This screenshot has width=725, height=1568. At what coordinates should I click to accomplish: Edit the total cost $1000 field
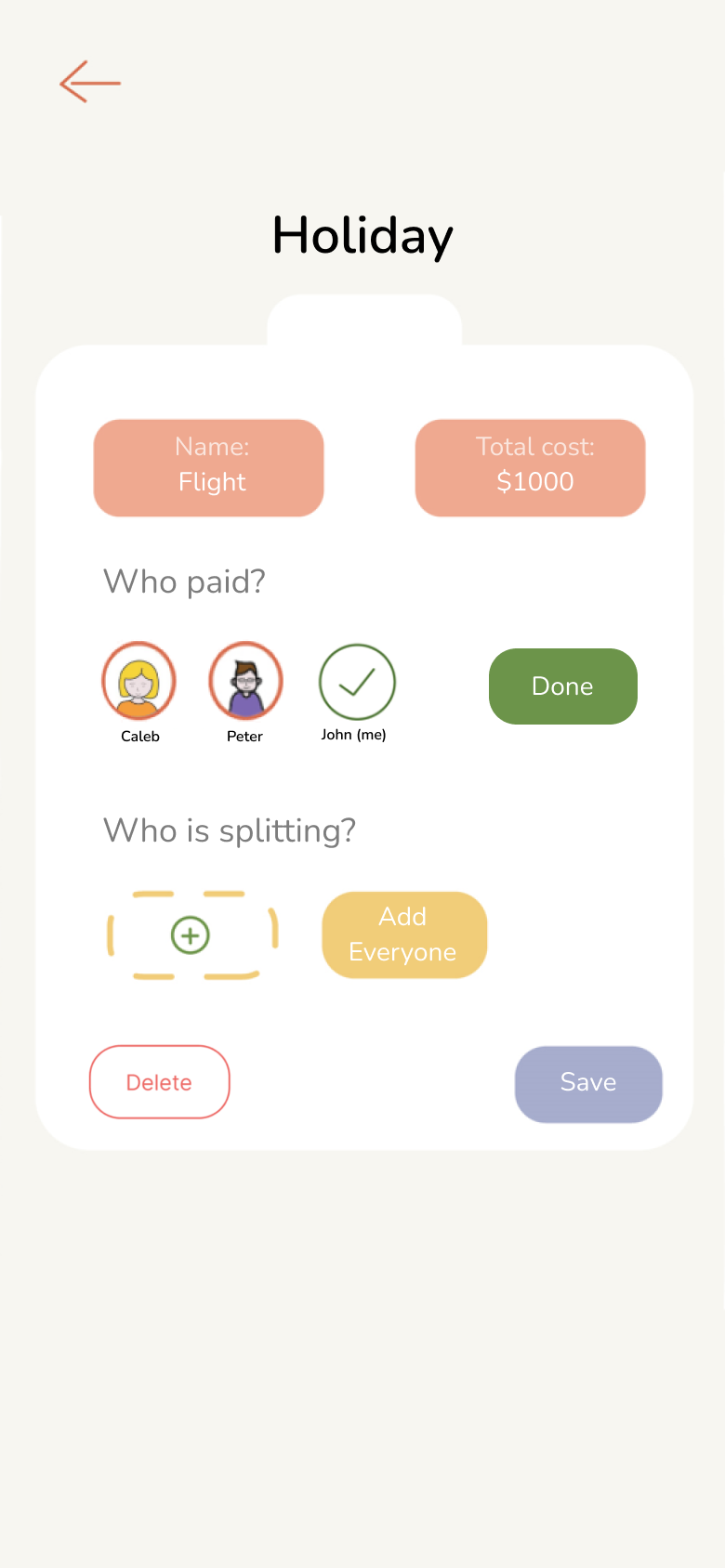pyautogui.click(x=530, y=467)
